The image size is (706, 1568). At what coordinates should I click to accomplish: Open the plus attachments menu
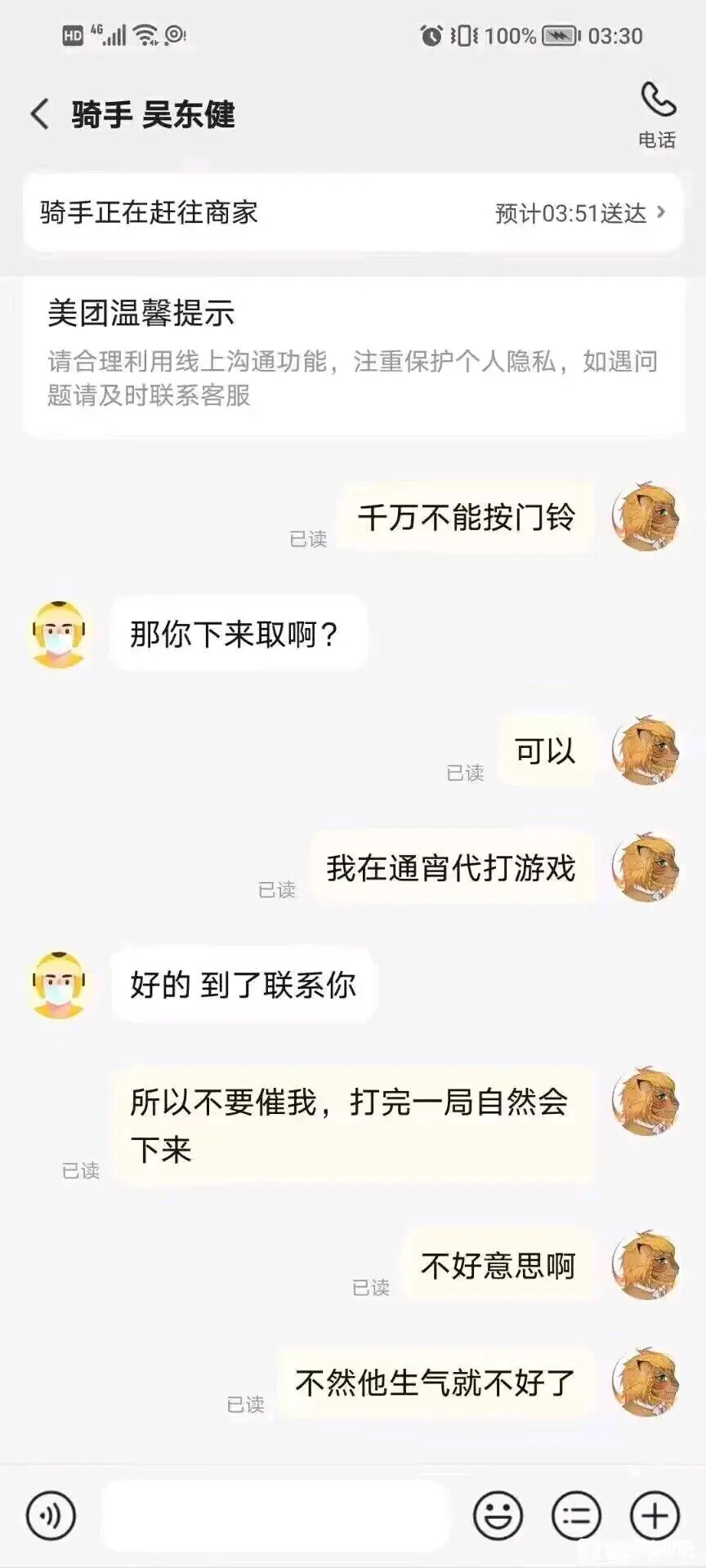click(x=655, y=1516)
